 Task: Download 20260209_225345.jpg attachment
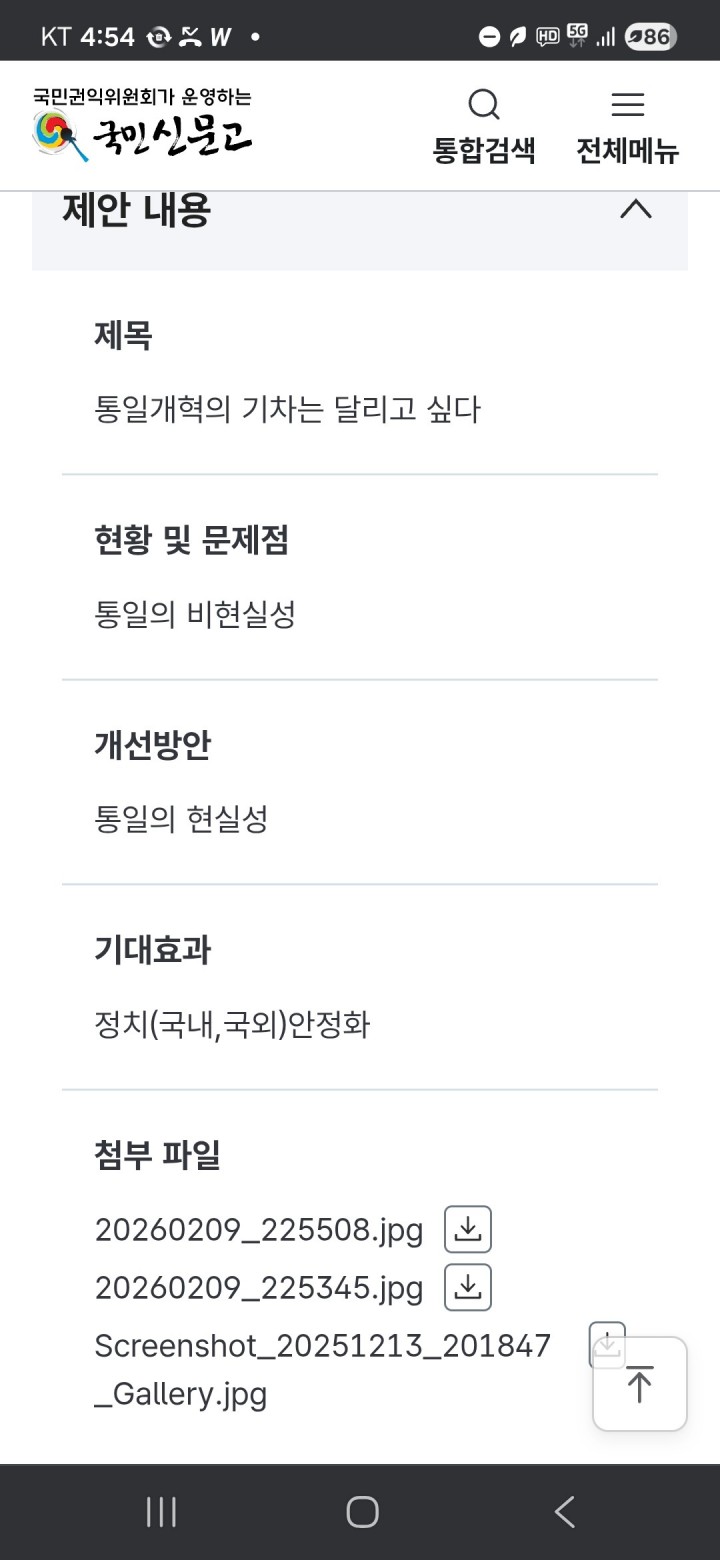pos(467,1287)
